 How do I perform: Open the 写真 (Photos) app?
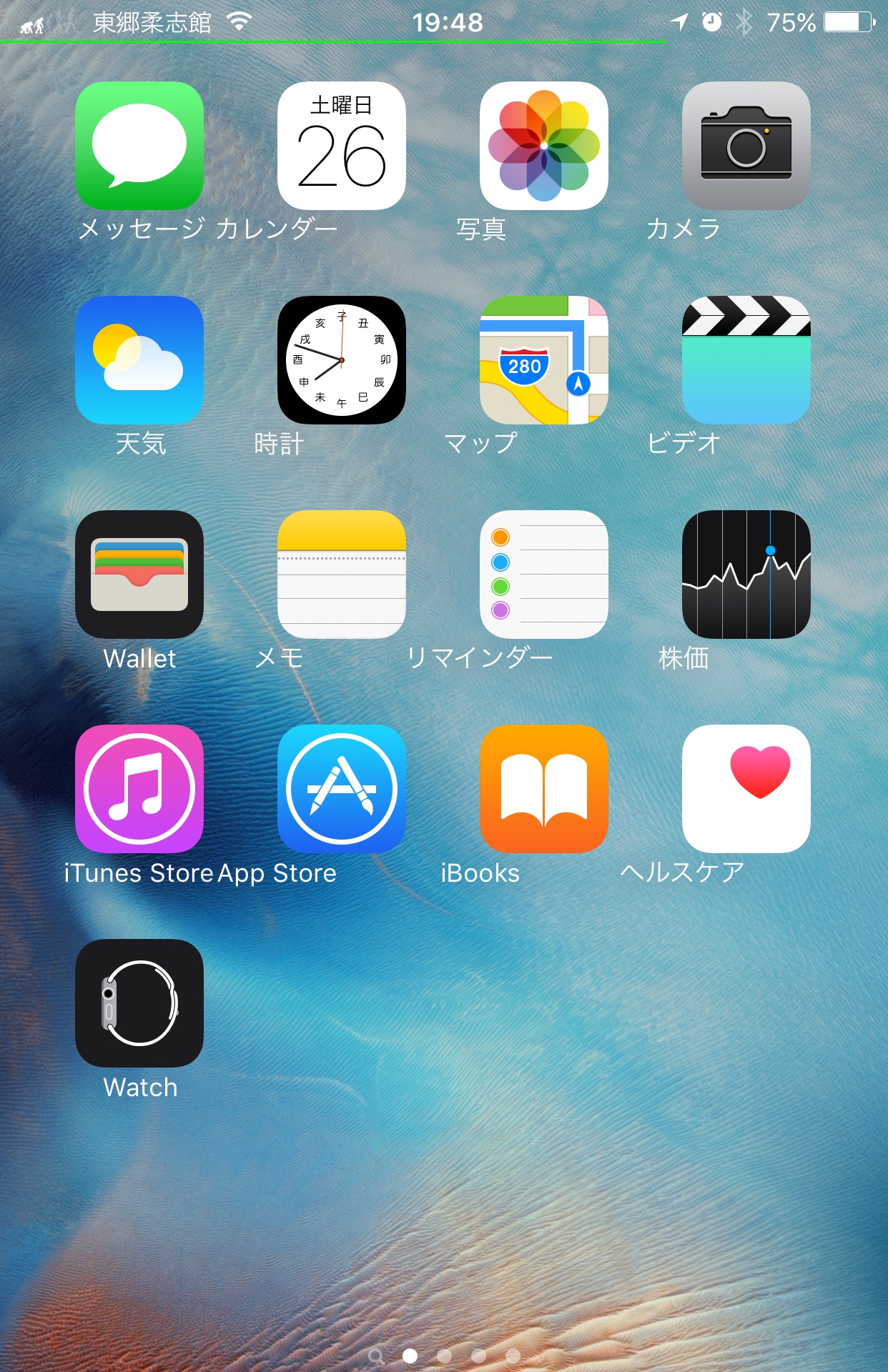(544, 146)
